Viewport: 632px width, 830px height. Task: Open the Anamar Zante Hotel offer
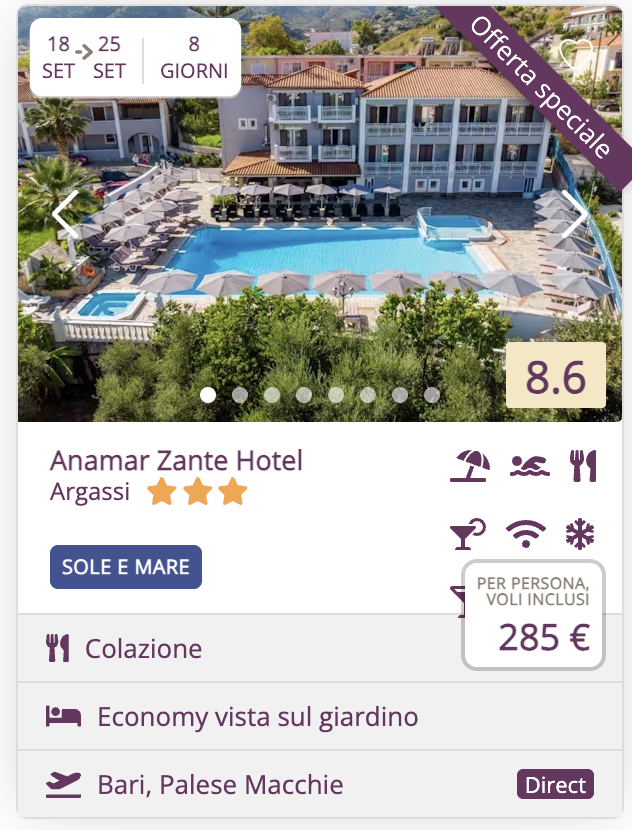(176, 461)
